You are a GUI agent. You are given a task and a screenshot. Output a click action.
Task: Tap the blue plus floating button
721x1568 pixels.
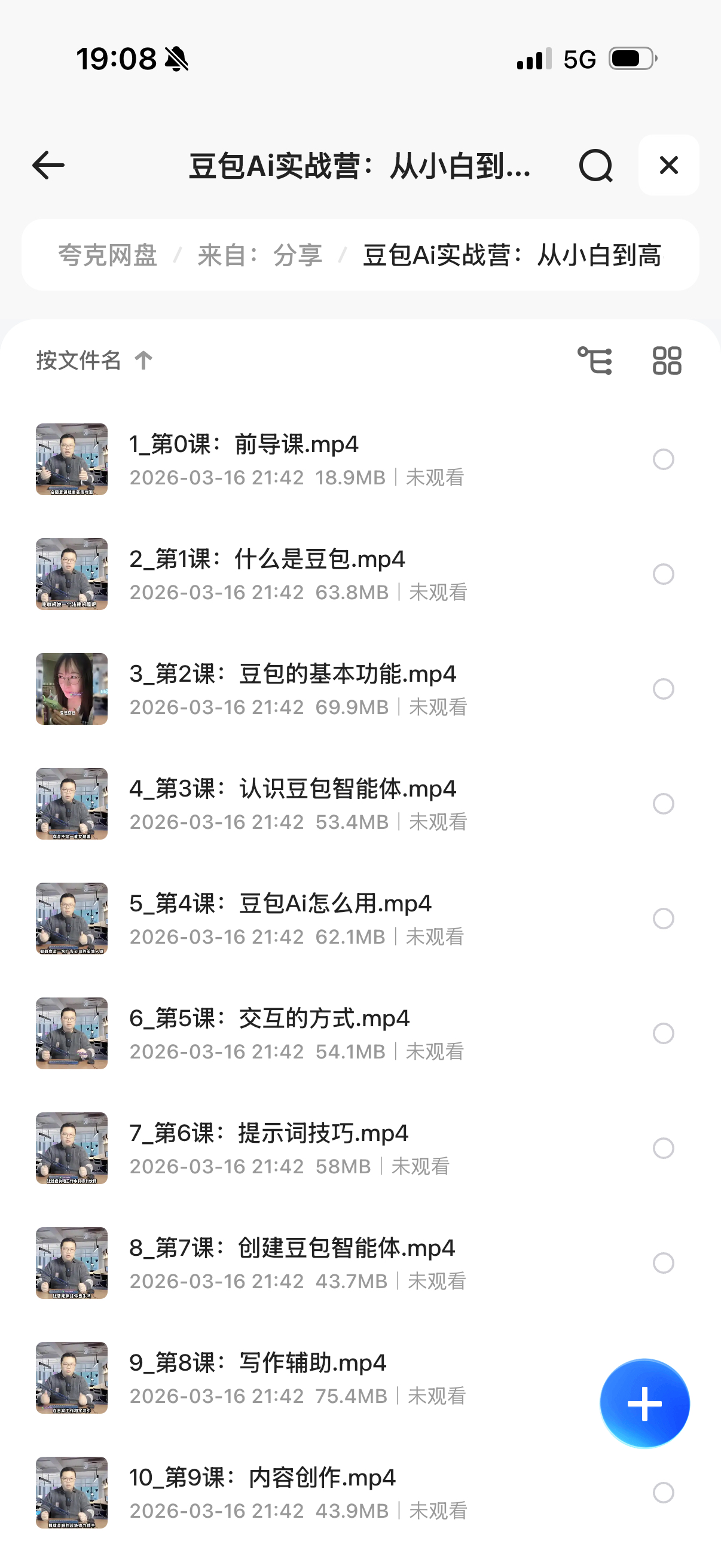click(x=644, y=1404)
